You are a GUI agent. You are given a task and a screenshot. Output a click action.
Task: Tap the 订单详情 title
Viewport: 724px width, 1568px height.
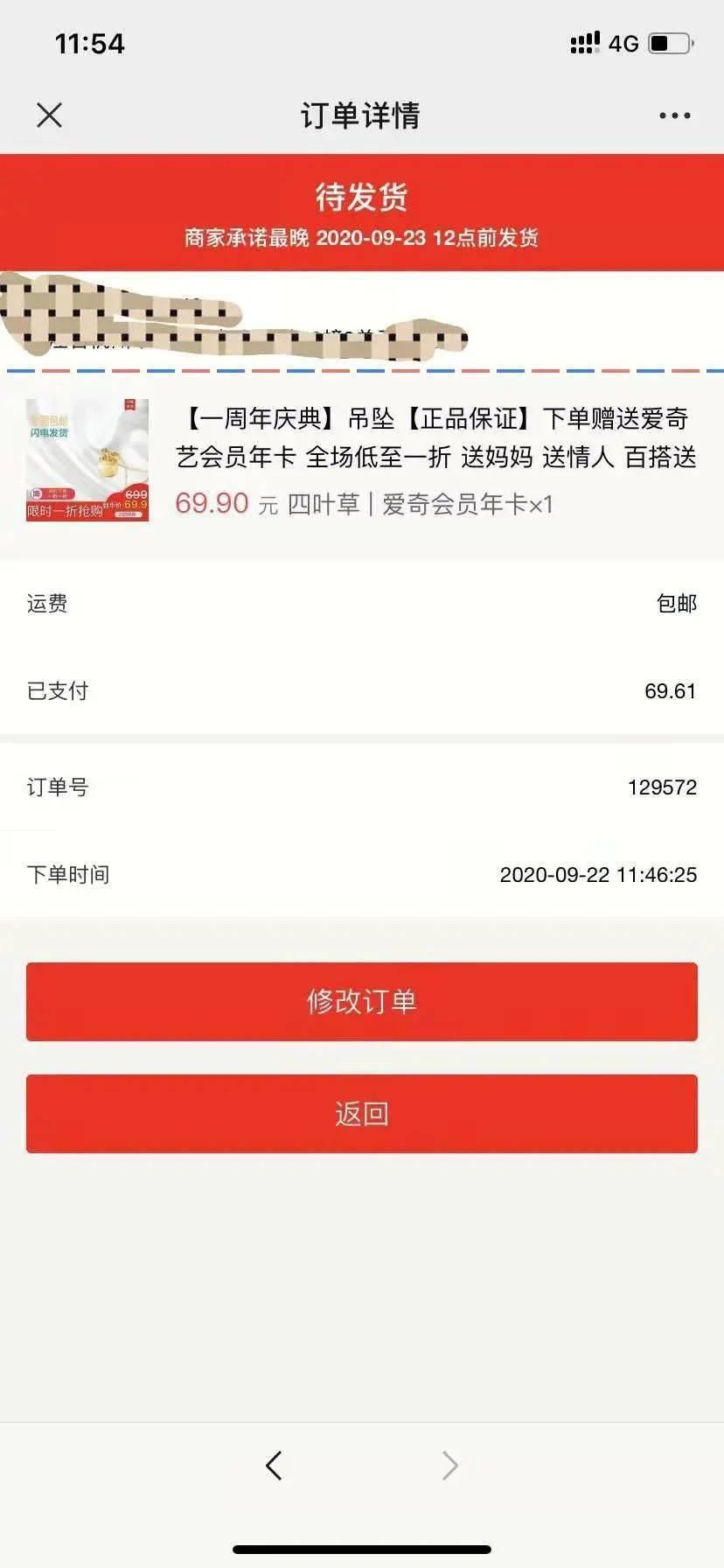(x=362, y=115)
